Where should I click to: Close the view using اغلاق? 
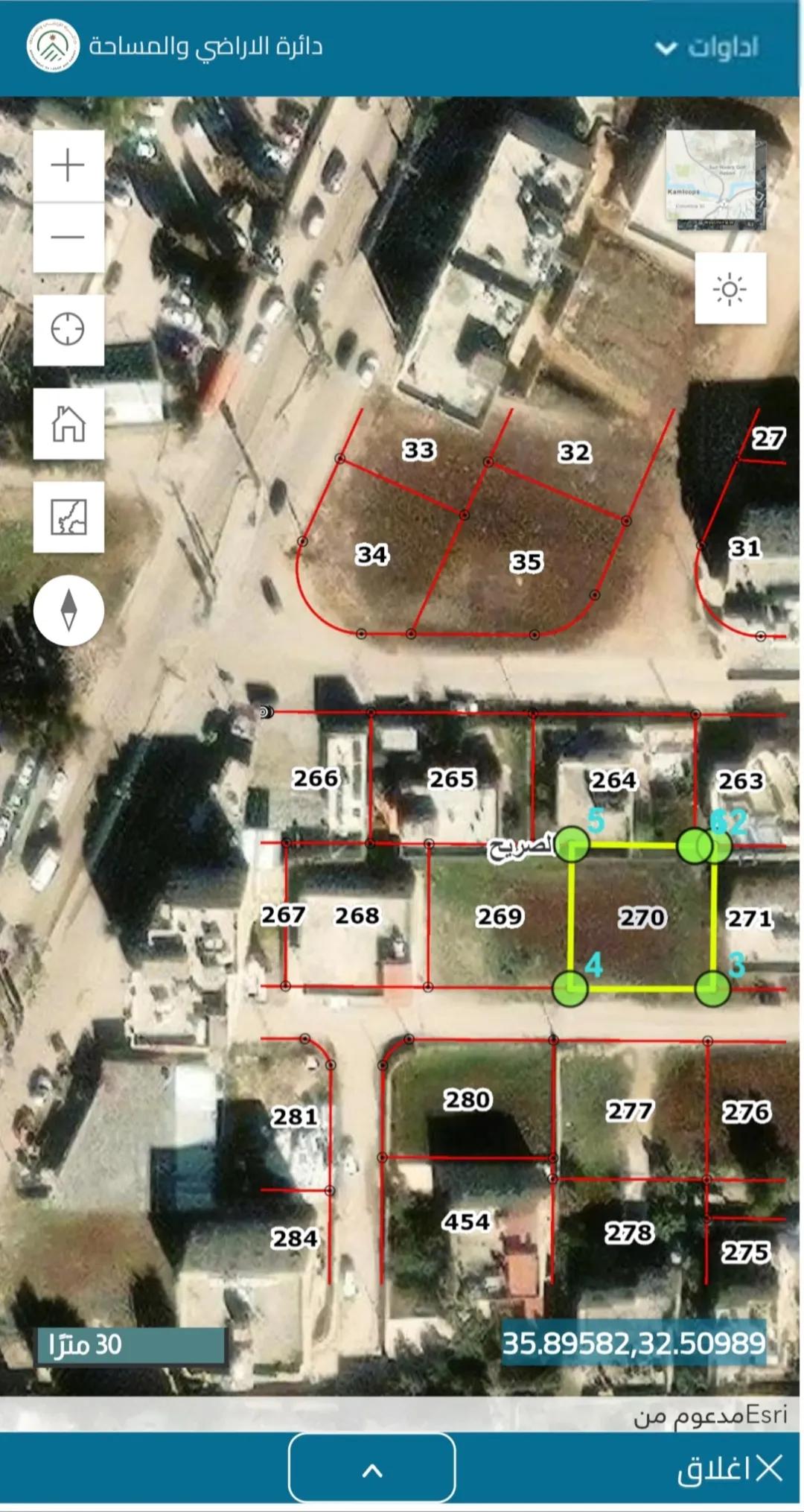pyautogui.click(x=730, y=1469)
